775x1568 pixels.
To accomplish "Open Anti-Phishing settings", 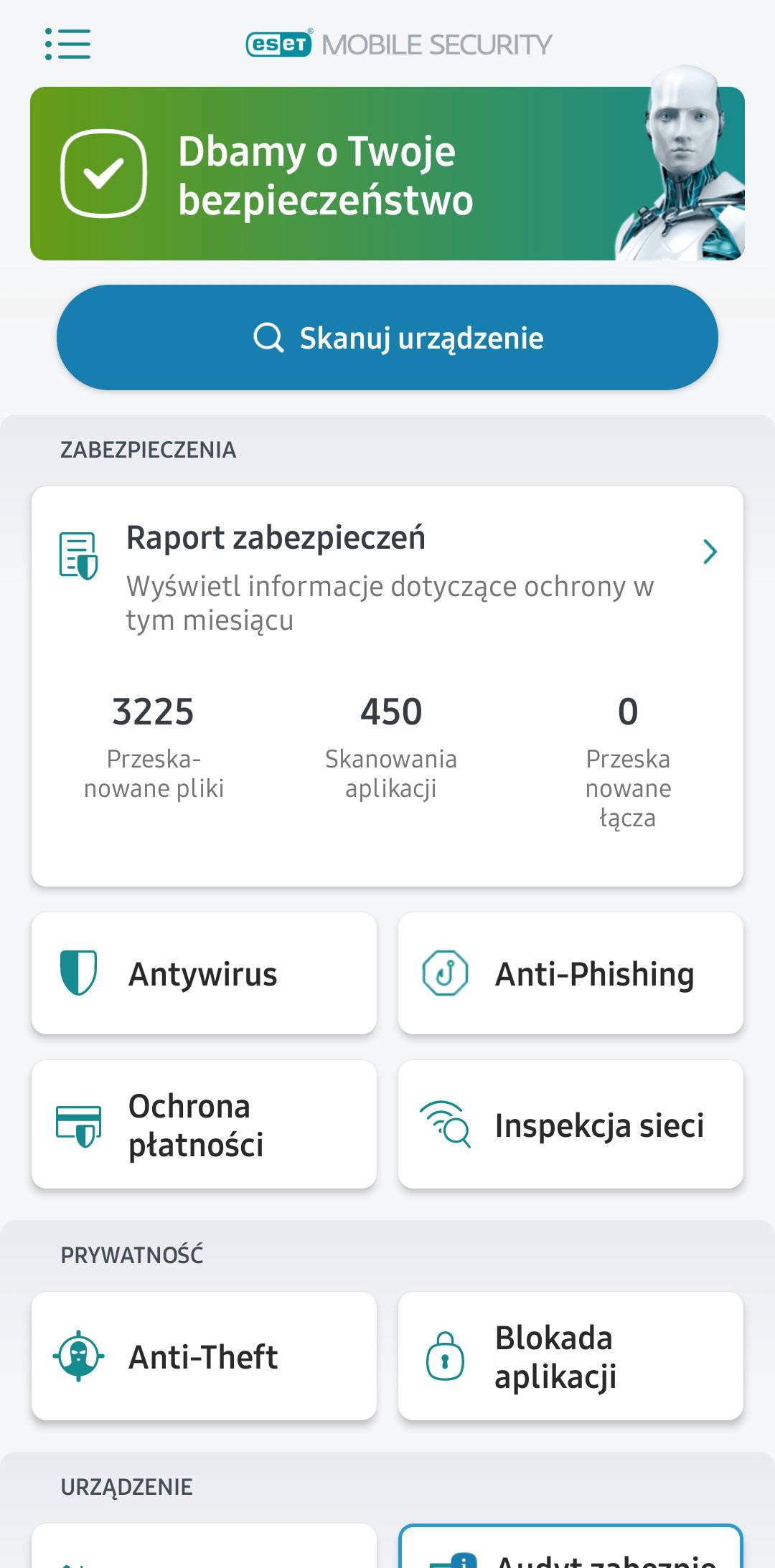I will click(570, 973).
